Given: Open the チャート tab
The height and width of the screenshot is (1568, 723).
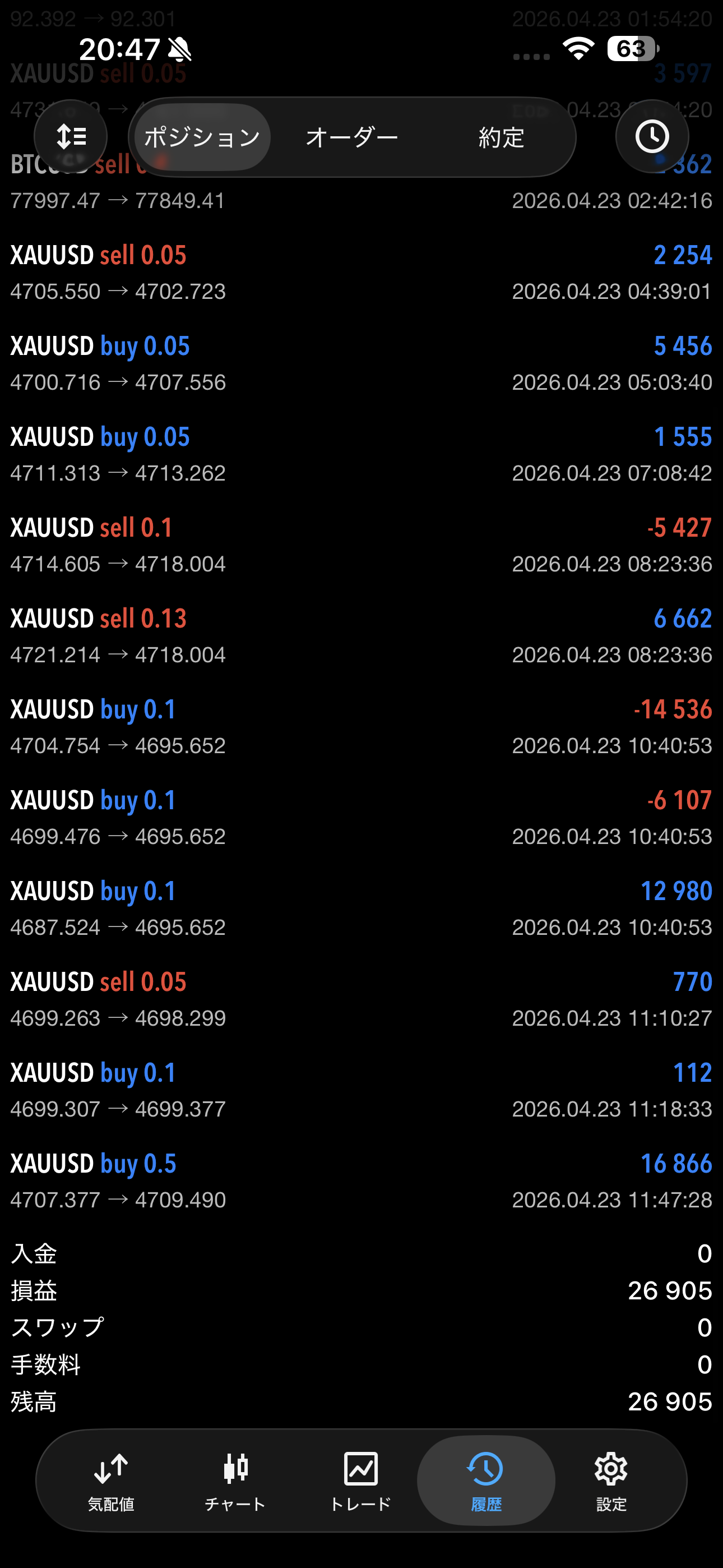Looking at the screenshot, I should pos(235,1481).
